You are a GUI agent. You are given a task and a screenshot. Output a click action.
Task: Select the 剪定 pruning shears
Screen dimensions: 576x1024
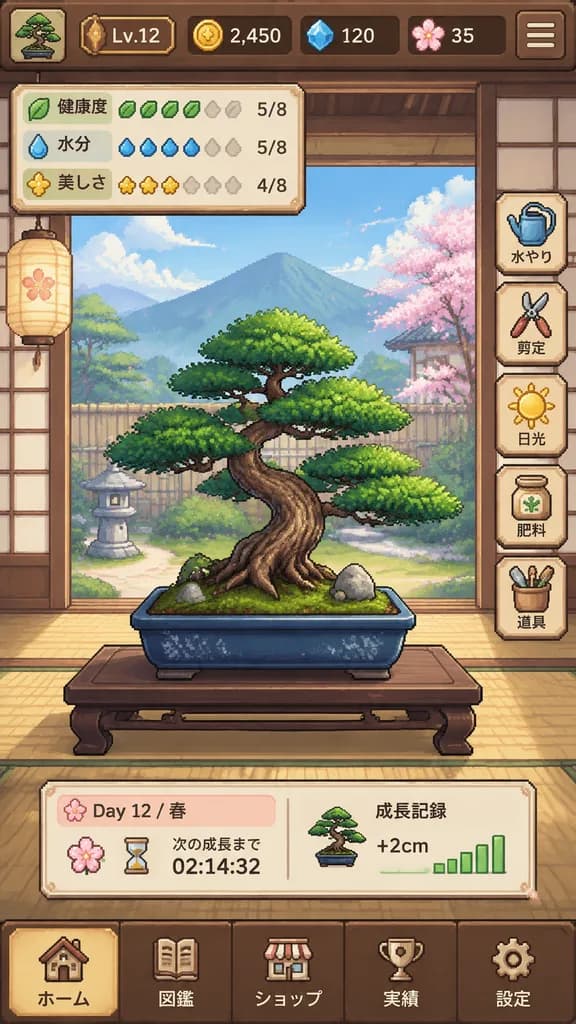531,324
